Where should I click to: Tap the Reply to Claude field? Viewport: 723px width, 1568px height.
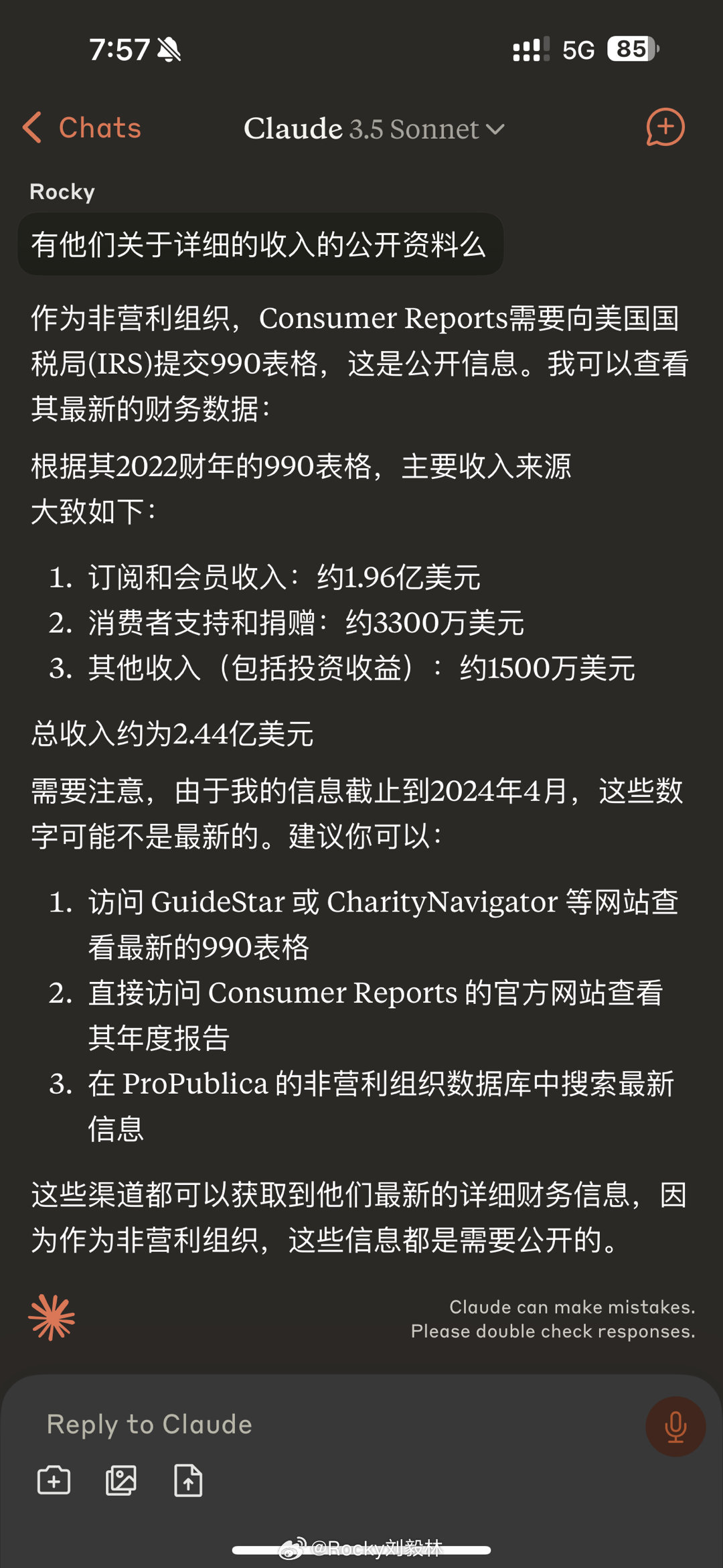(335, 1425)
